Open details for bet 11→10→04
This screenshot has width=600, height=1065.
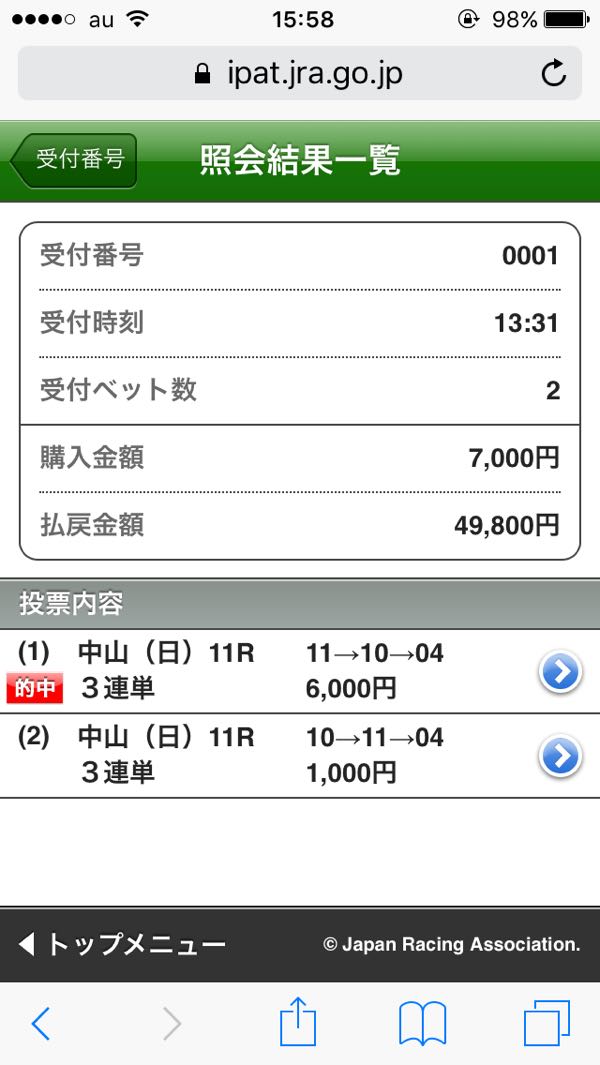[x=560, y=673]
